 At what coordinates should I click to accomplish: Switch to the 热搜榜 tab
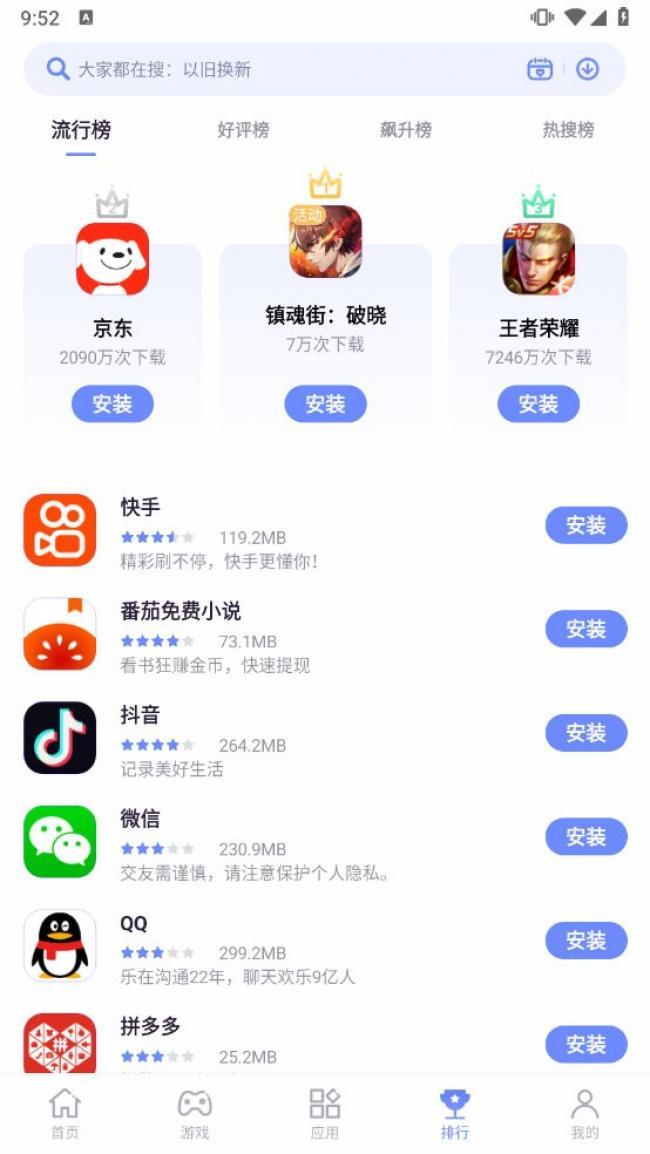coord(568,130)
